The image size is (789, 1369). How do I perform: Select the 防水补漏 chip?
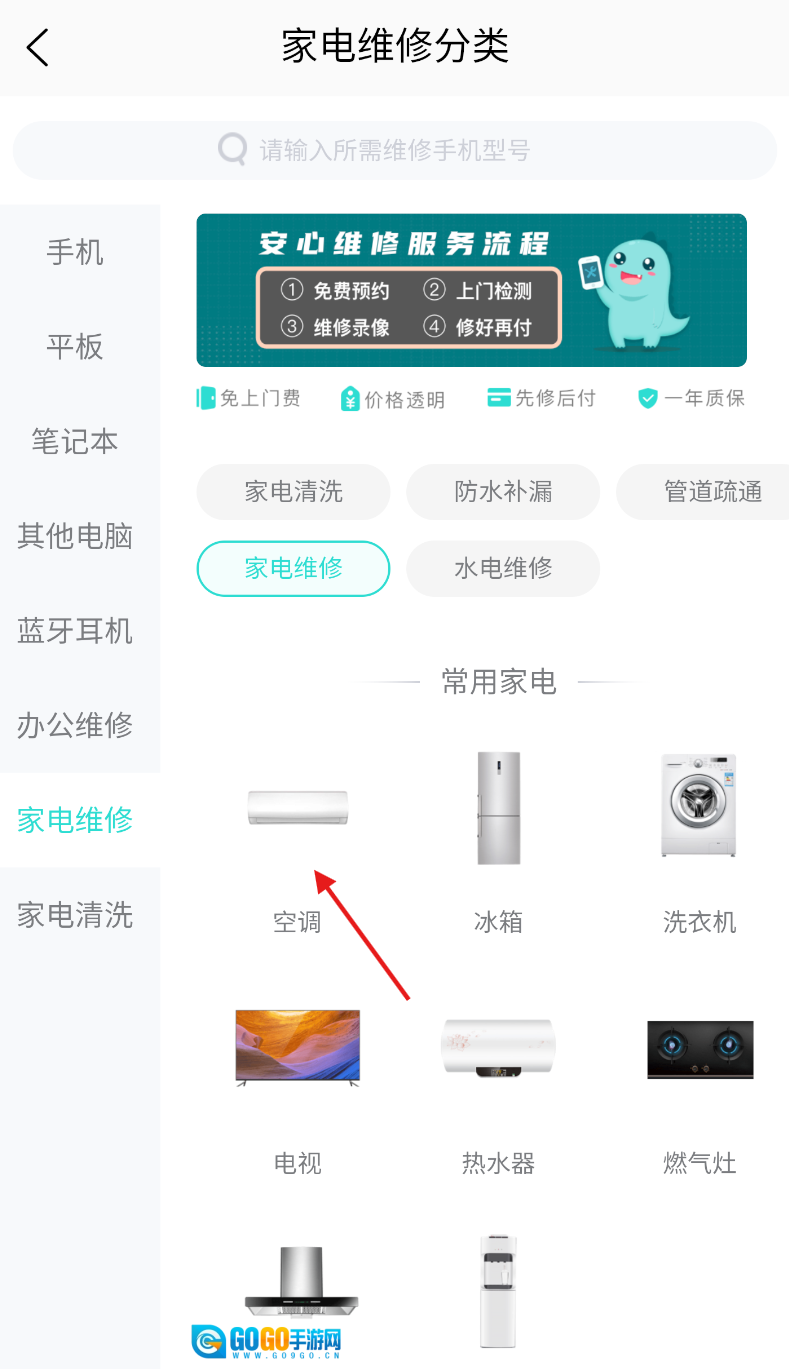click(503, 492)
